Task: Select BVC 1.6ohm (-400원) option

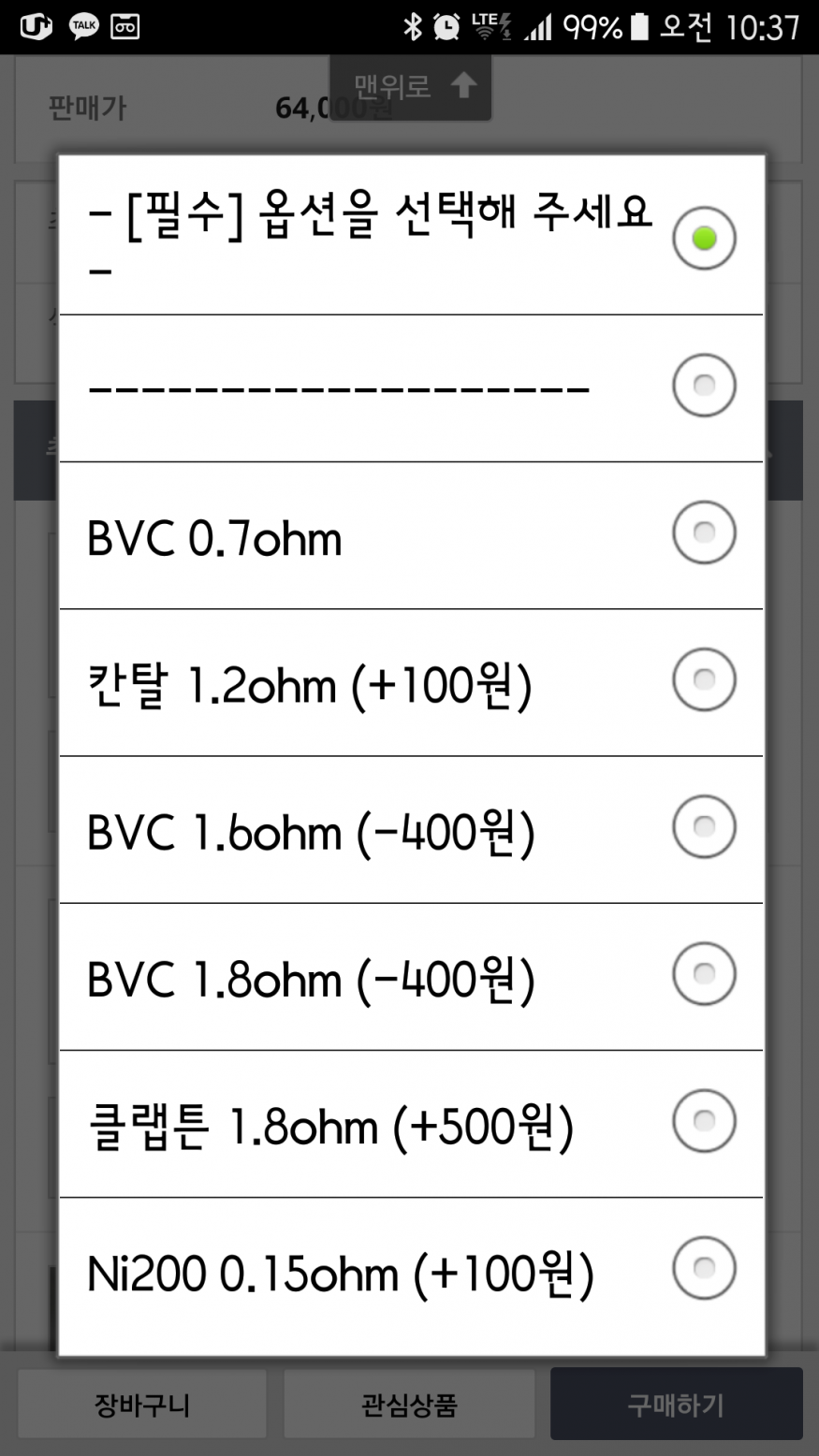Action: (411, 829)
